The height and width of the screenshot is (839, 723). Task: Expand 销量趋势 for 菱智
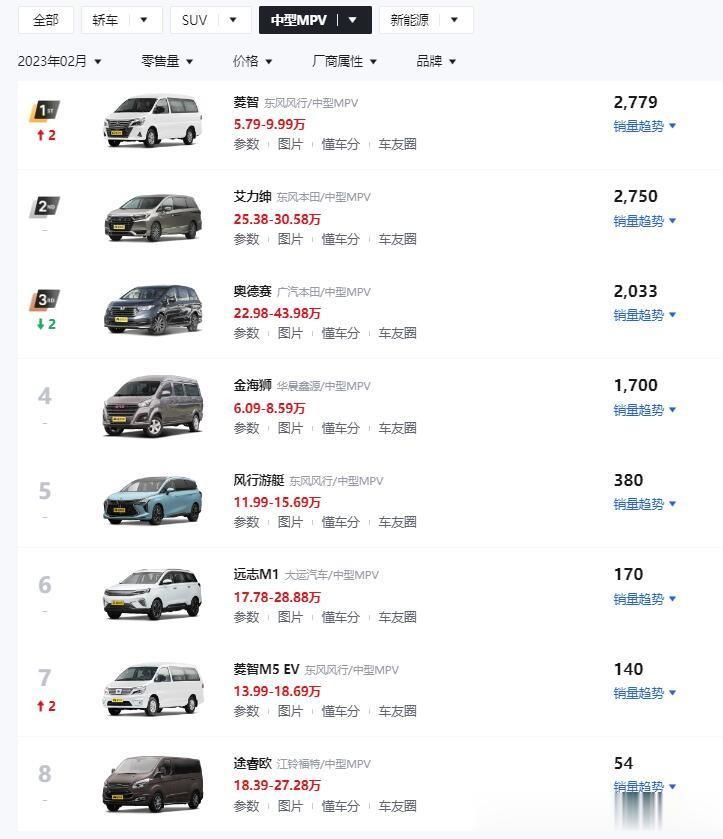645,126
